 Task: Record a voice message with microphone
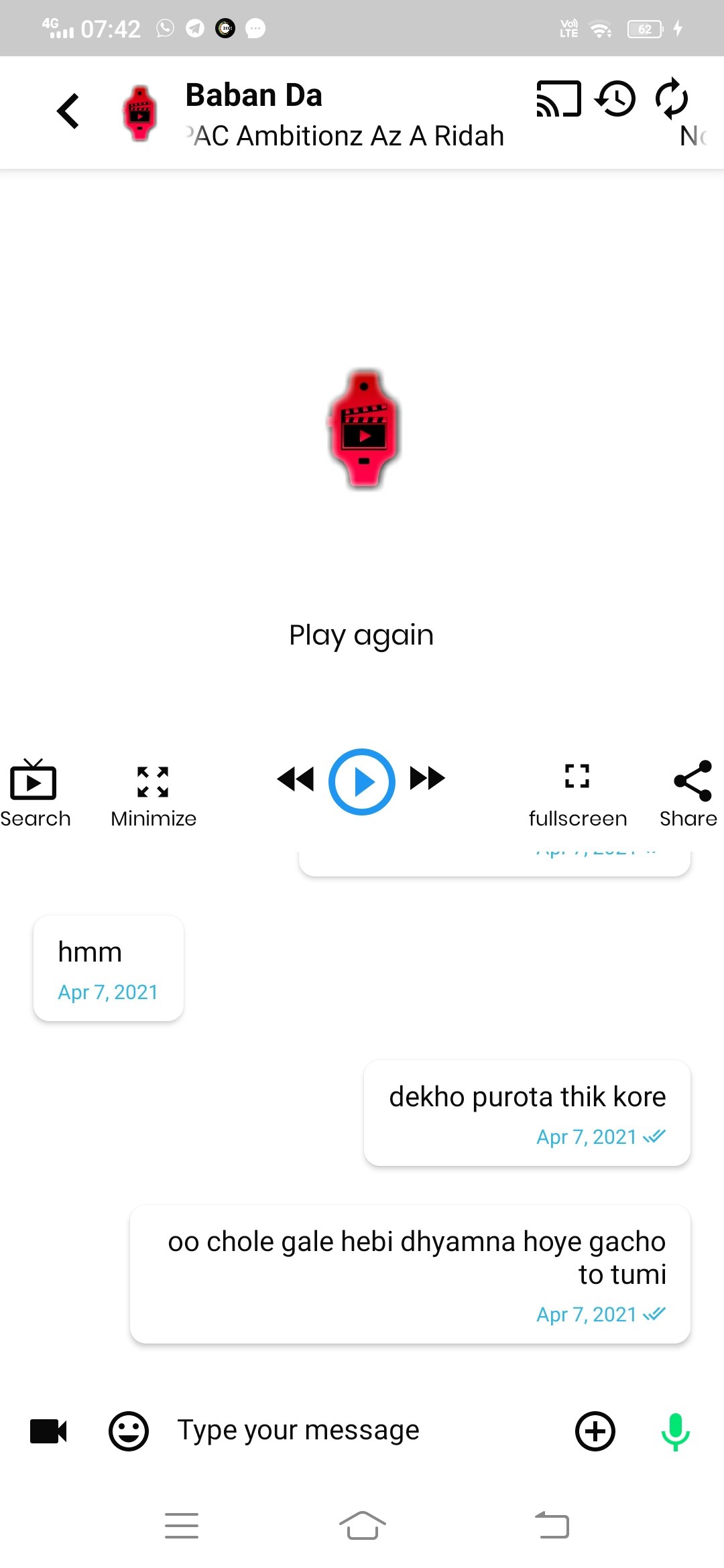point(675,1431)
